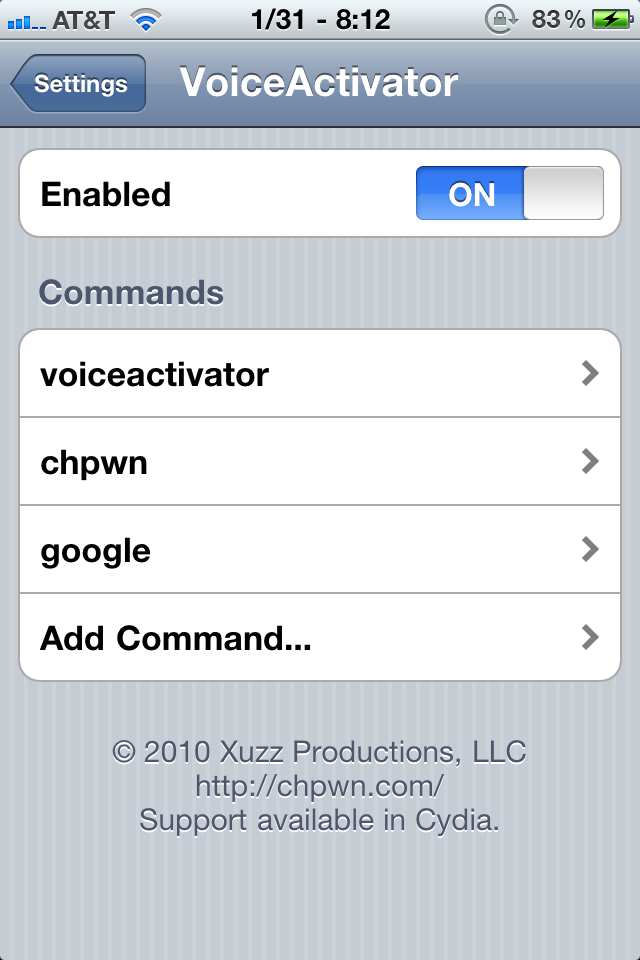Go back to Settings

(x=79, y=84)
